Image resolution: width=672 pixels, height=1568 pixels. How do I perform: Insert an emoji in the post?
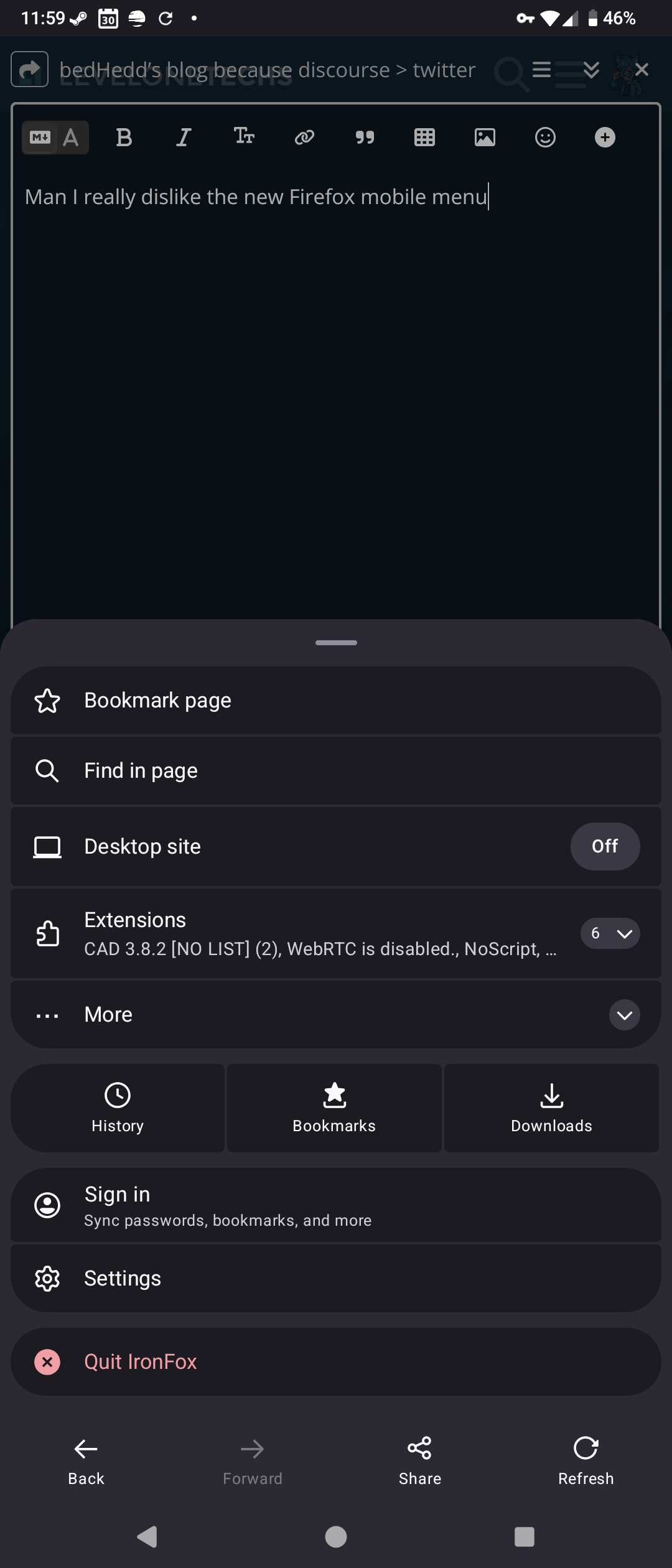[545, 138]
